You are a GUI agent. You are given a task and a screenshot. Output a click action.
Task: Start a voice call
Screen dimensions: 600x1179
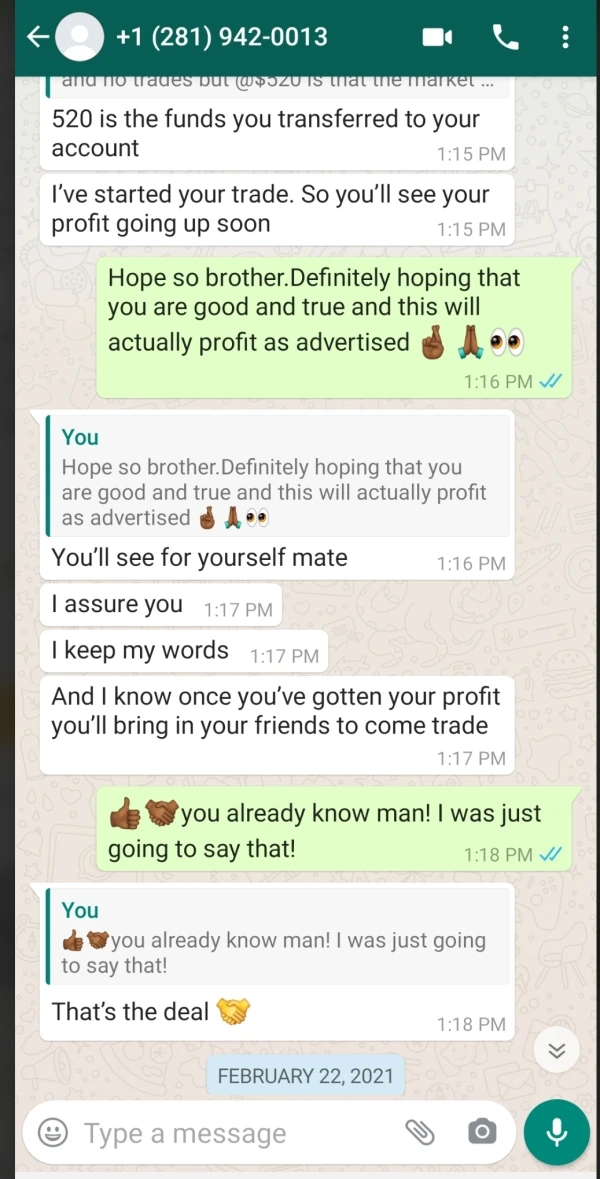pyautogui.click(x=503, y=37)
